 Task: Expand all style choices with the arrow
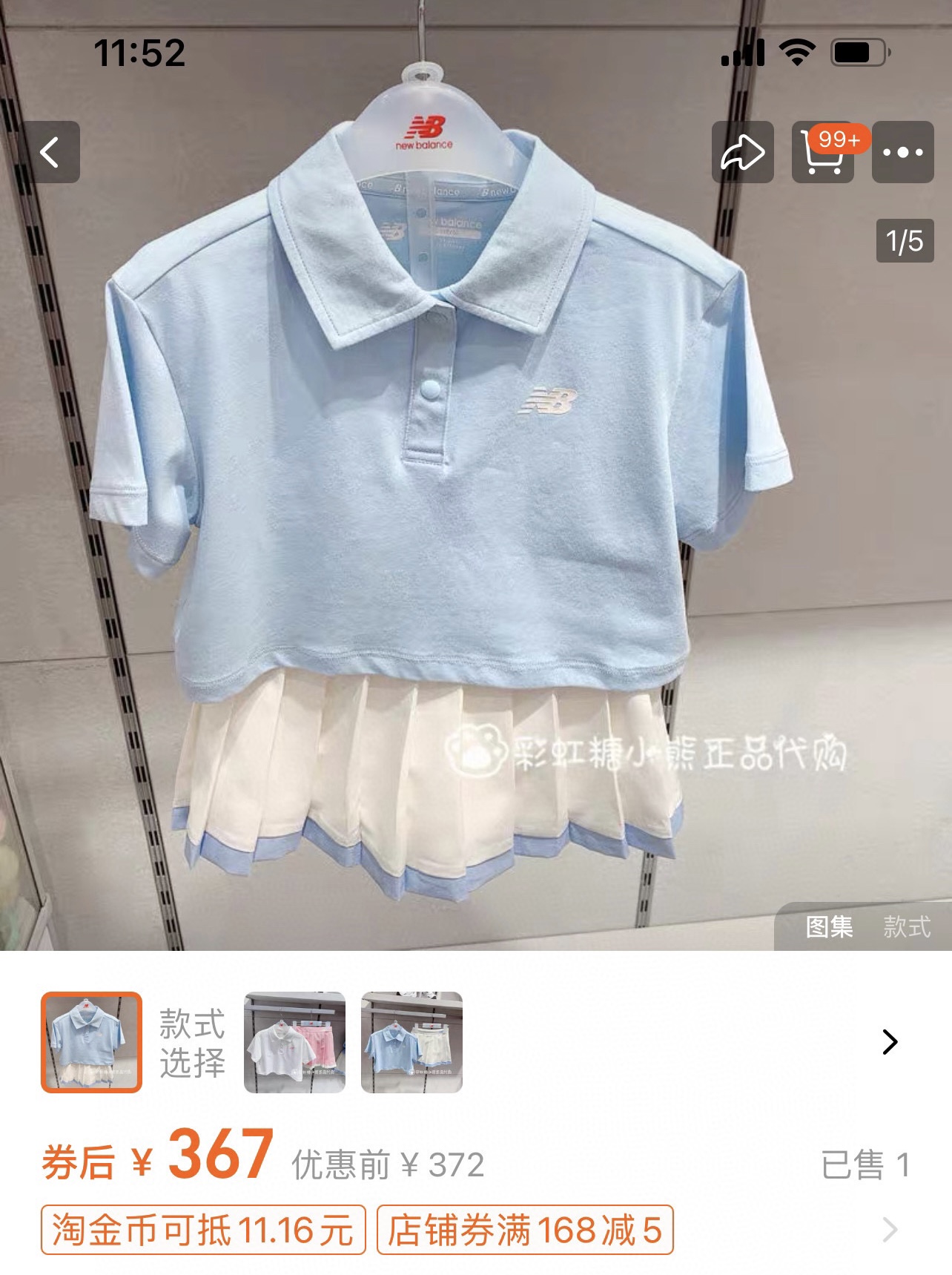[890, 1042]
